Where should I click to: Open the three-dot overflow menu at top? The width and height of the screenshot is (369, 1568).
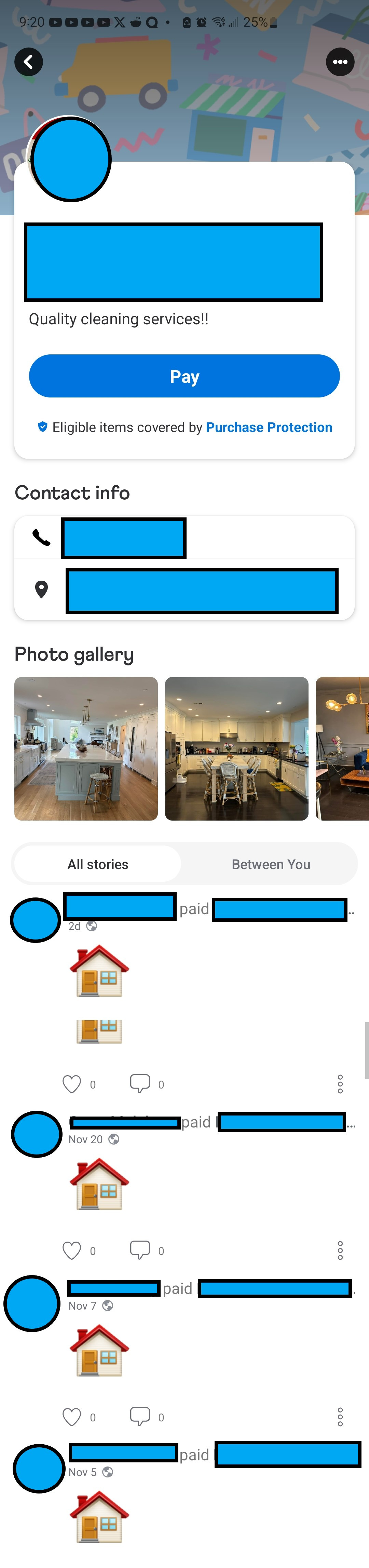[340, 62]
